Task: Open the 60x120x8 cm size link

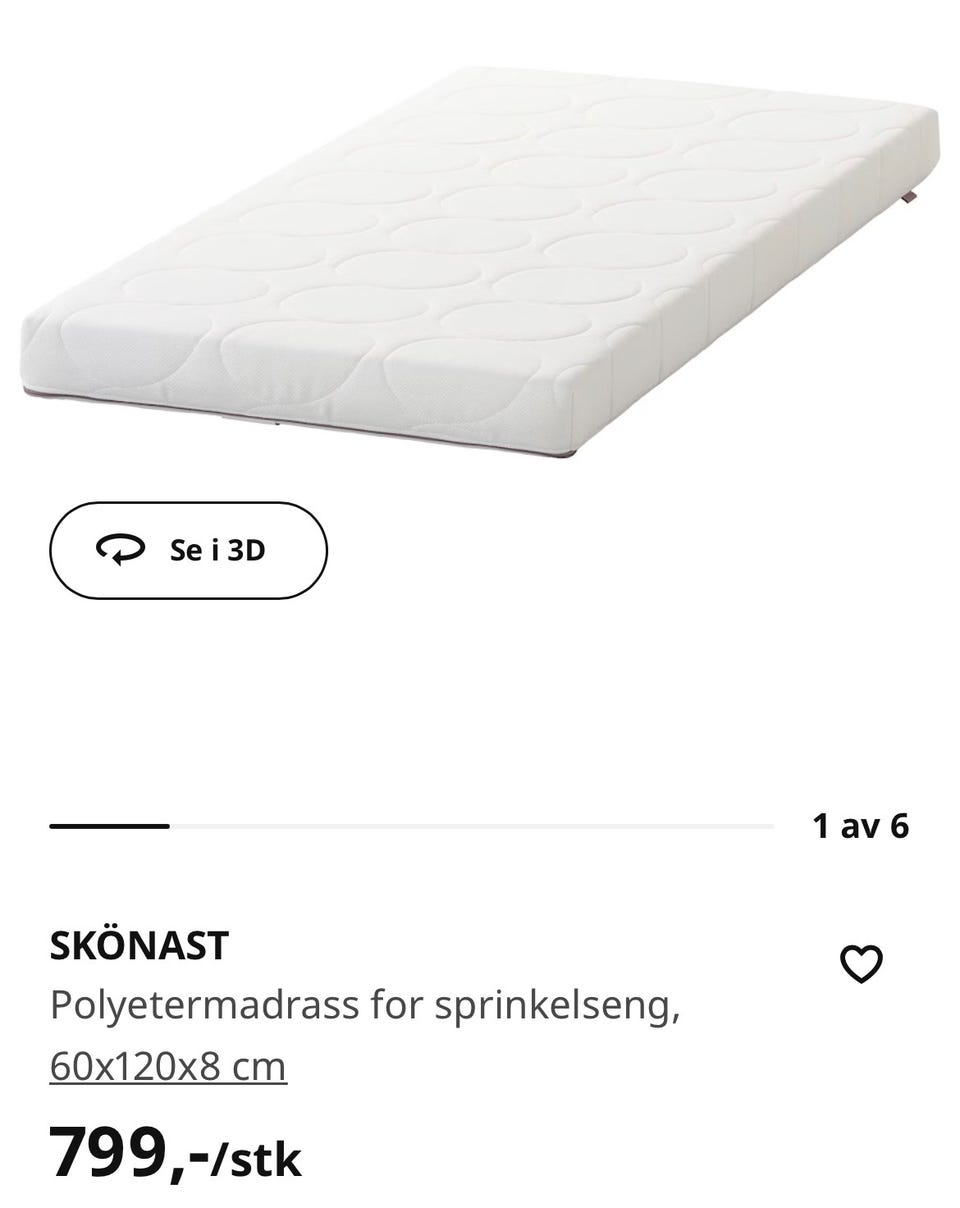Action: click(168, 1066)
